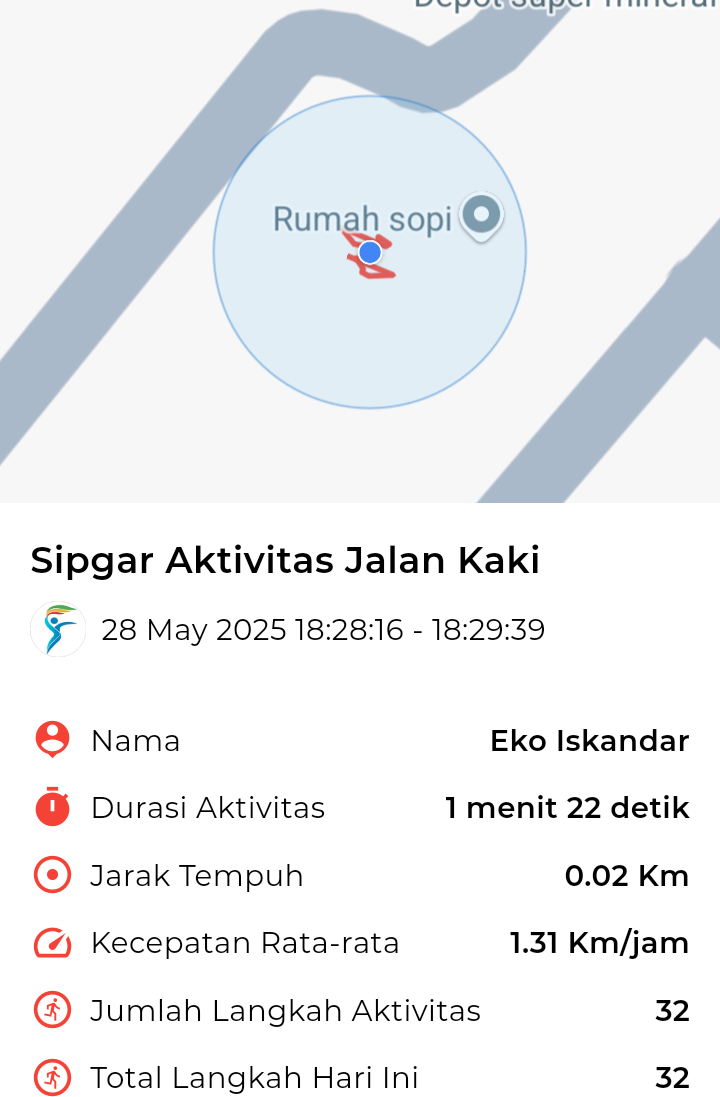This screenshot has width=720, height=1097.
Task: Click the map location pin marker
Action: click(481, 214)
